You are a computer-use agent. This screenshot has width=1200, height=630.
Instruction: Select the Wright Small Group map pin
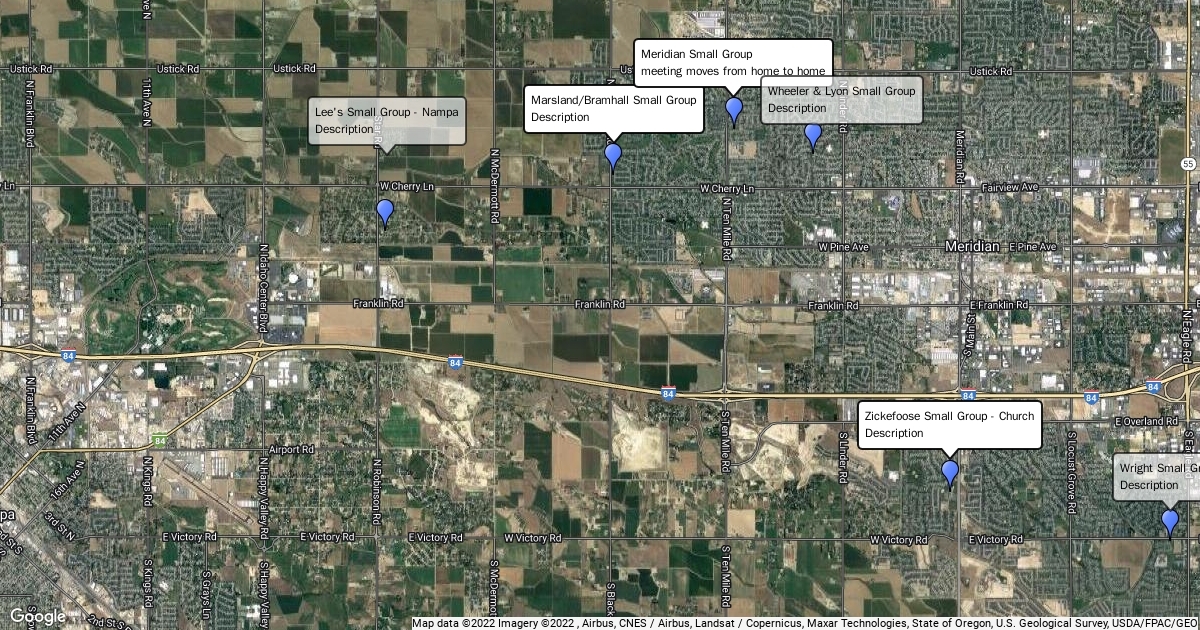pyautogui.click(x=1169, y=521)
